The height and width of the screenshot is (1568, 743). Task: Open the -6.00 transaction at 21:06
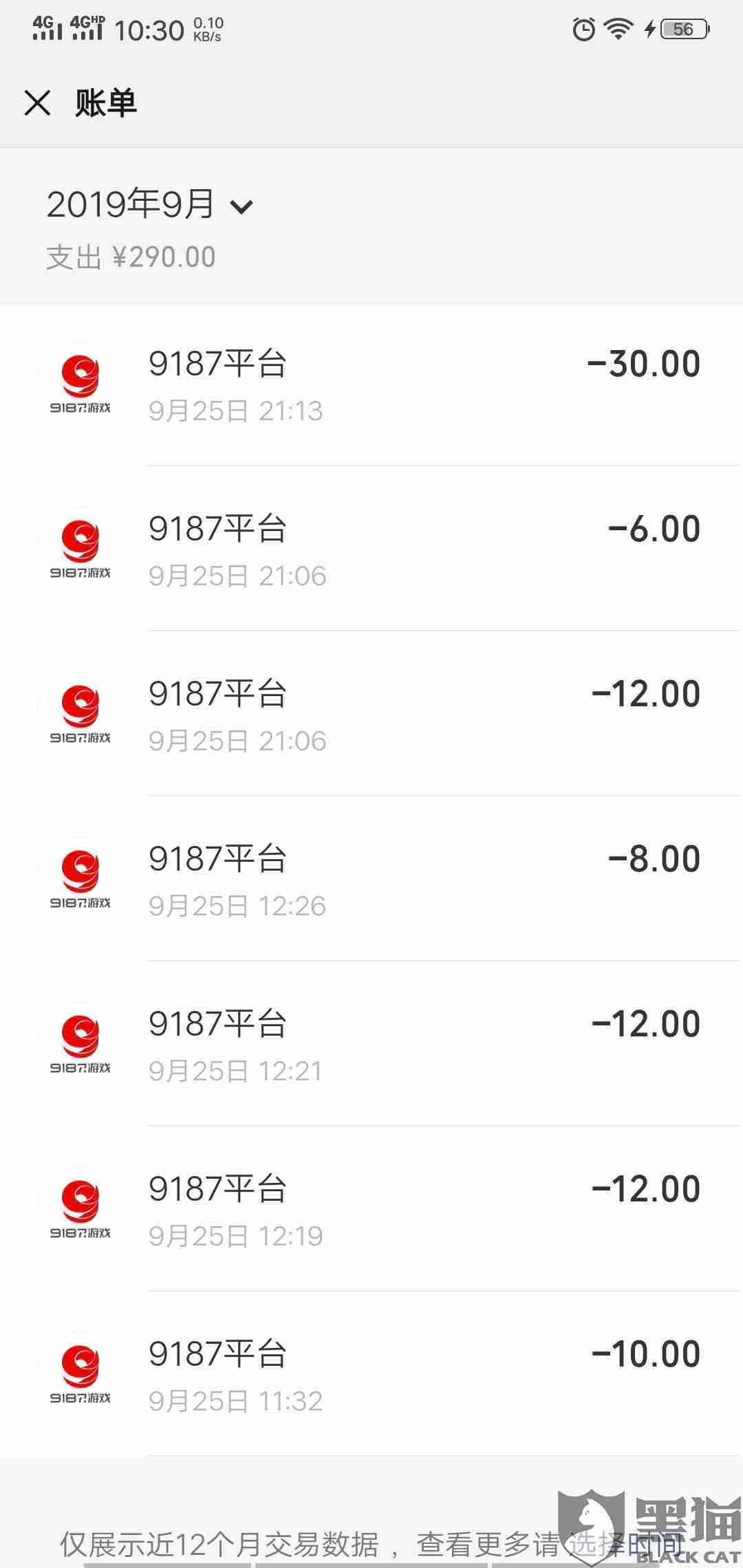point(371,550)
